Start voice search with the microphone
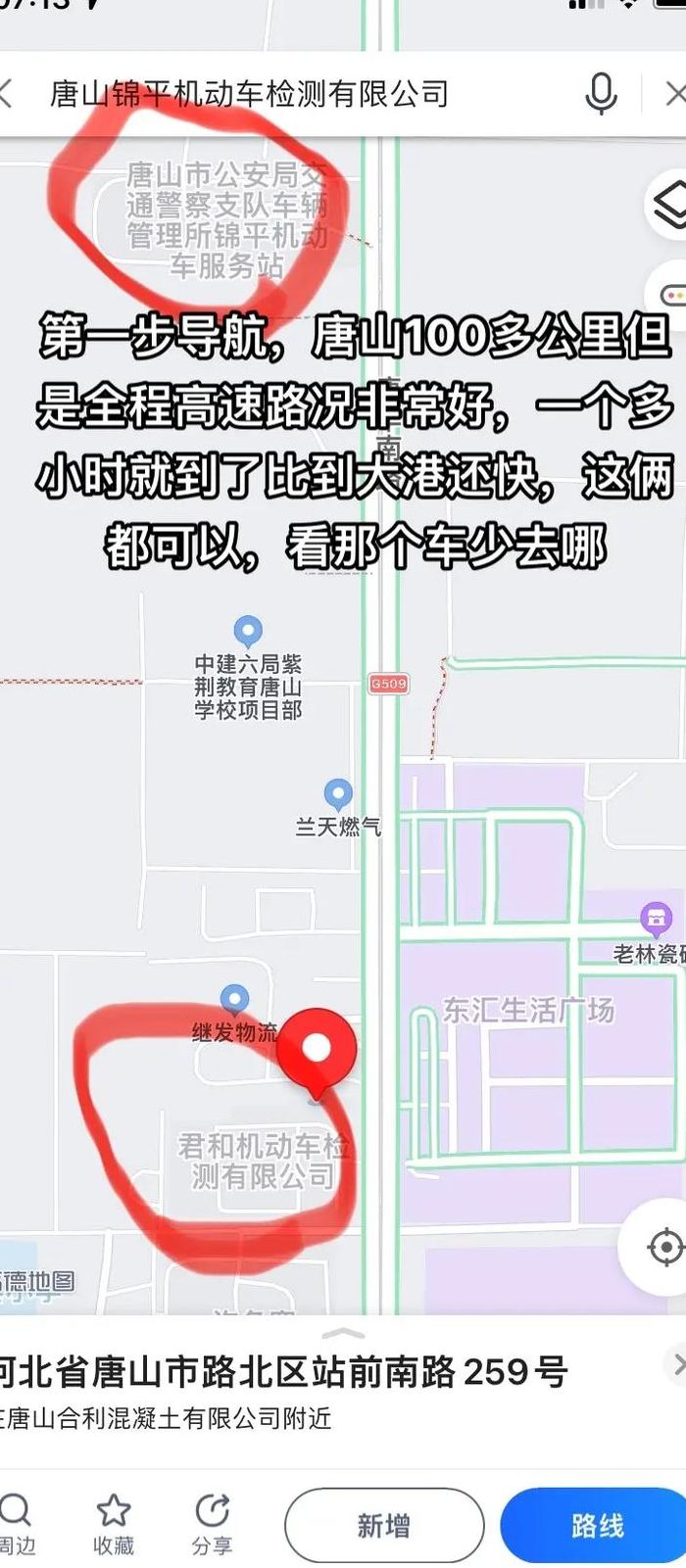The width and height of the screenshot is (686, 1568). click(x=601, y=94)
